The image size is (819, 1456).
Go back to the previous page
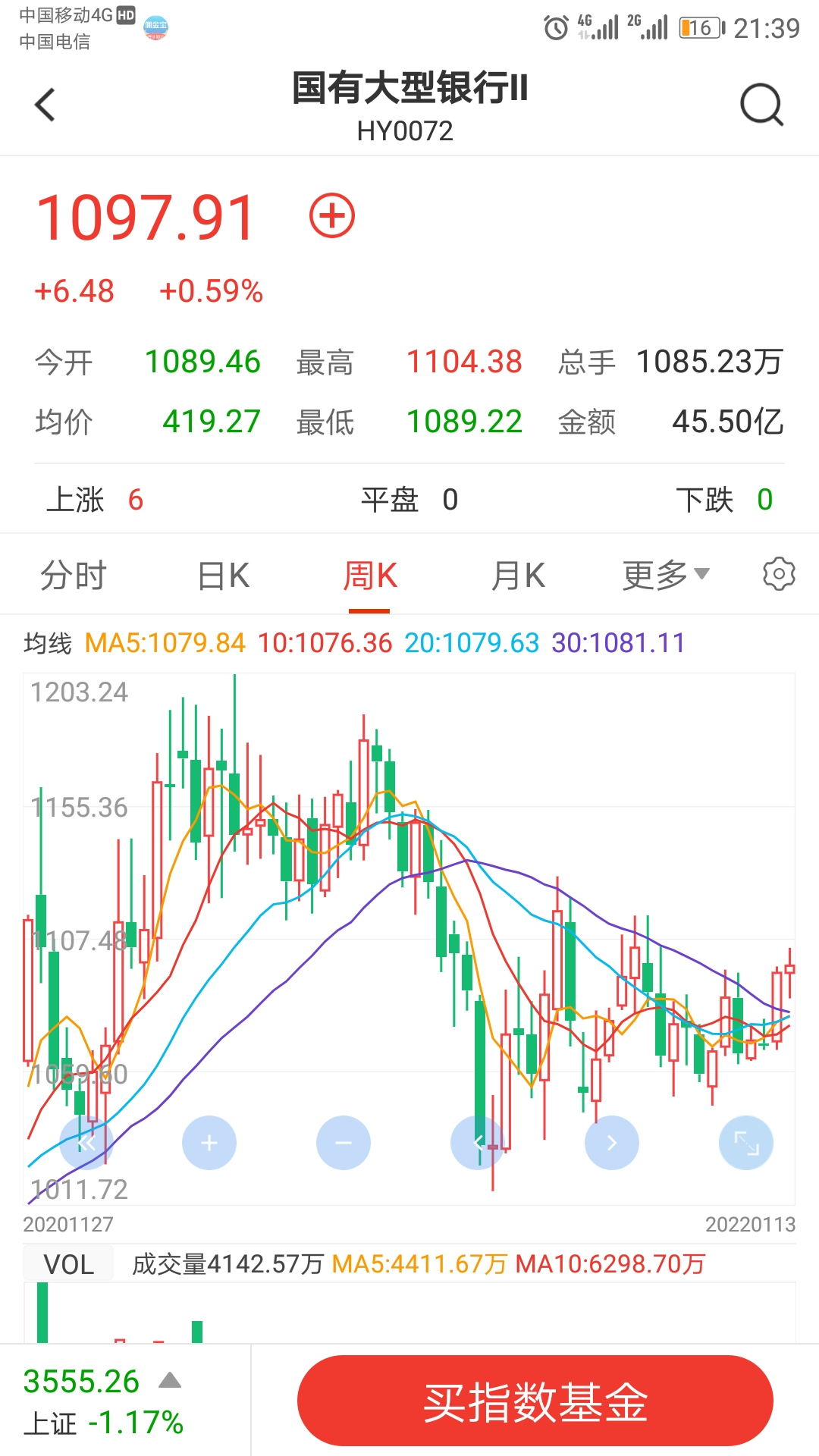coord(45,105)
